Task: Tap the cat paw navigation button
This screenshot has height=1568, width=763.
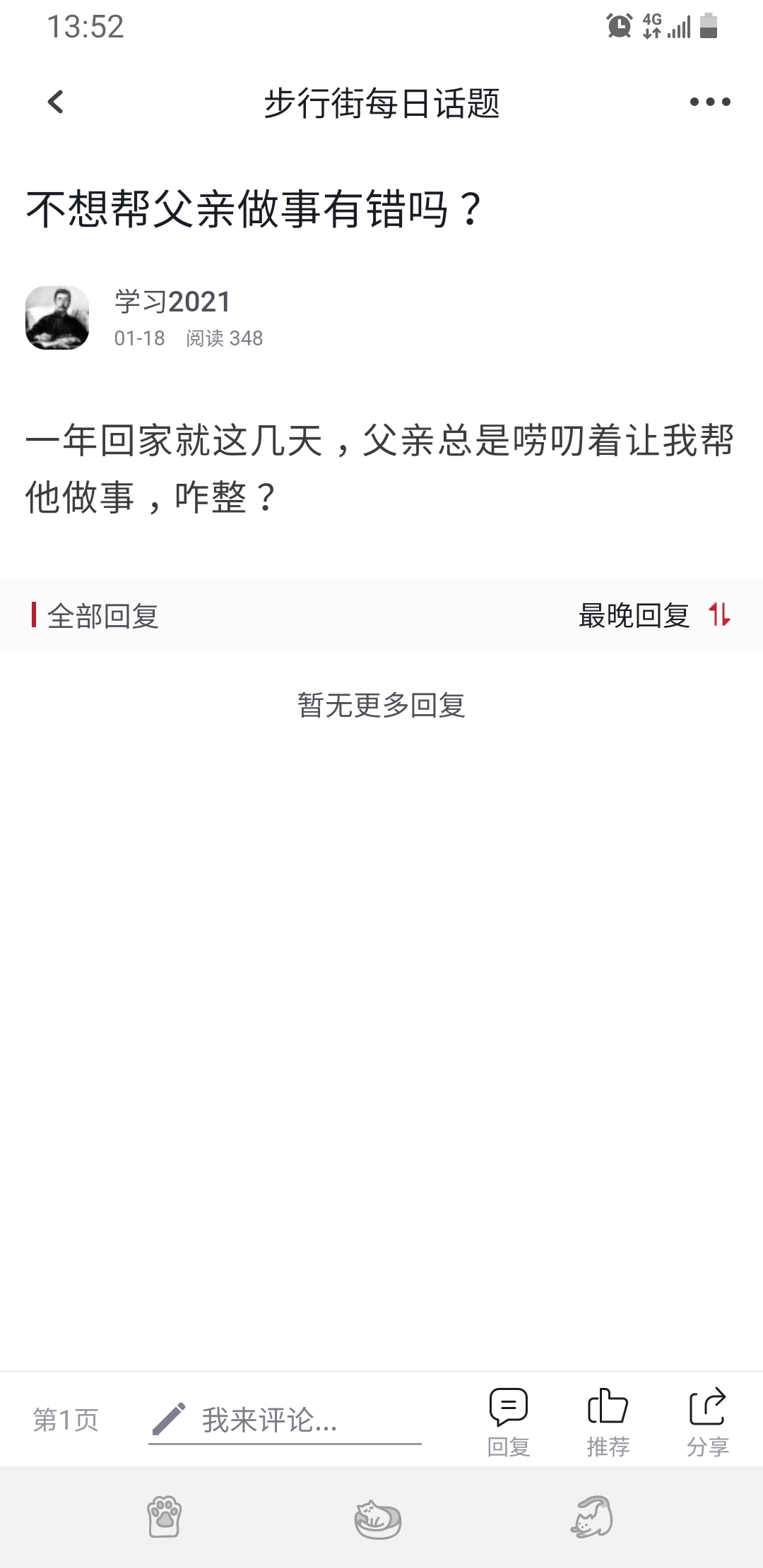Action: point(165,1516)
